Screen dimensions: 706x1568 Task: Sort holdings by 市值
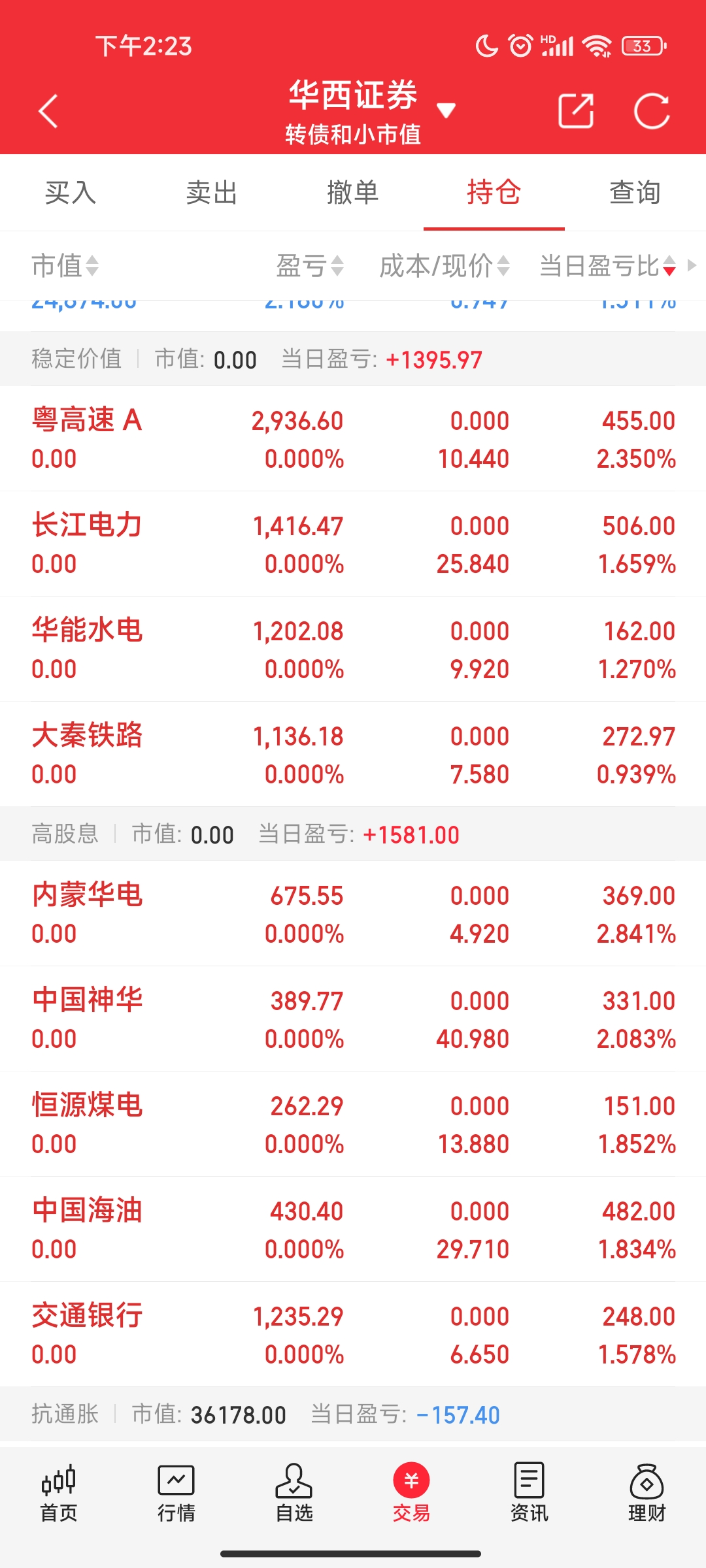pyautogui.click(x=64, y=266)
